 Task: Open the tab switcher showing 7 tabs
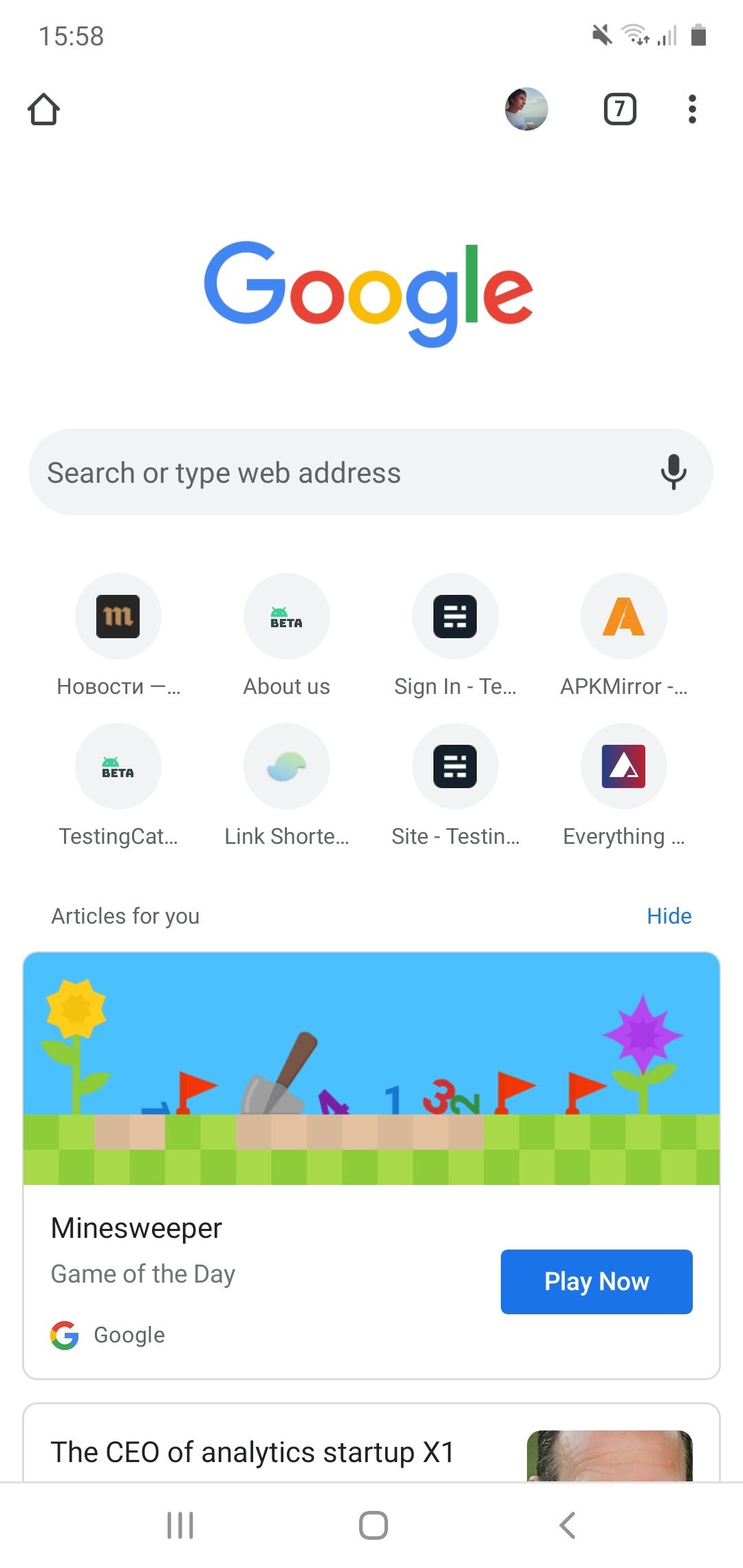pyautogui.click(x=620, y=109)
